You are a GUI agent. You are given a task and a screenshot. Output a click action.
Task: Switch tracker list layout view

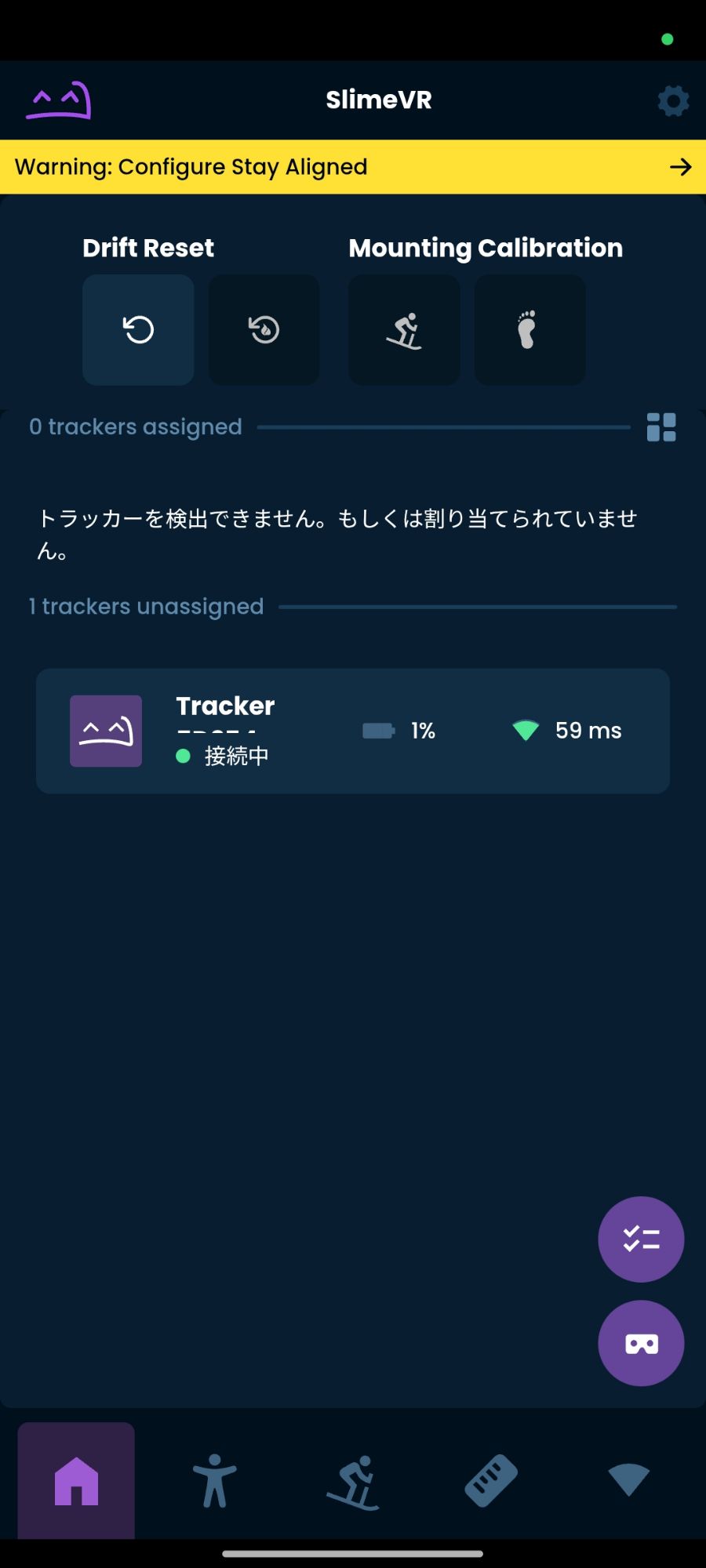point(661,427)
